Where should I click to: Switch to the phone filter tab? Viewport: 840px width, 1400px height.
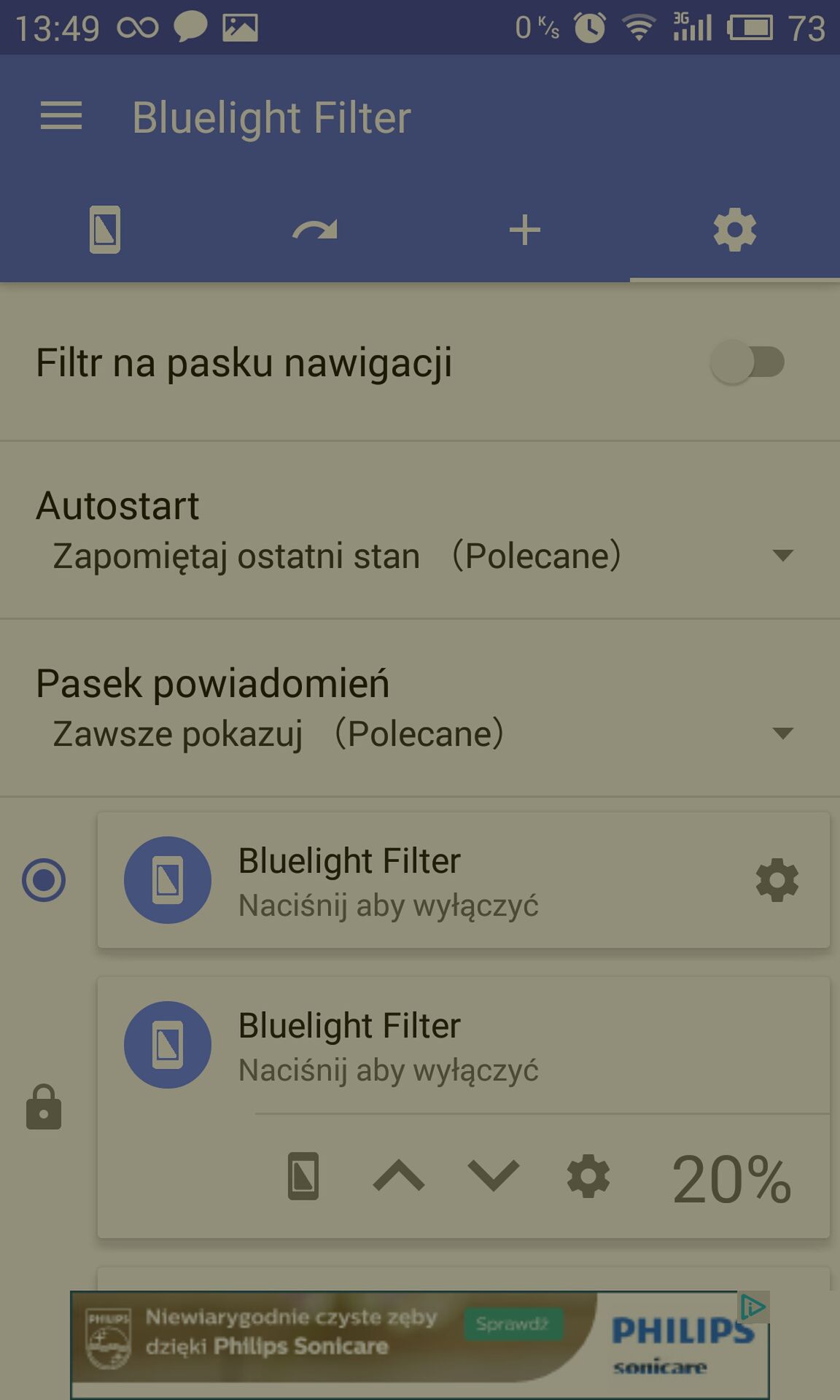(105, 230)
